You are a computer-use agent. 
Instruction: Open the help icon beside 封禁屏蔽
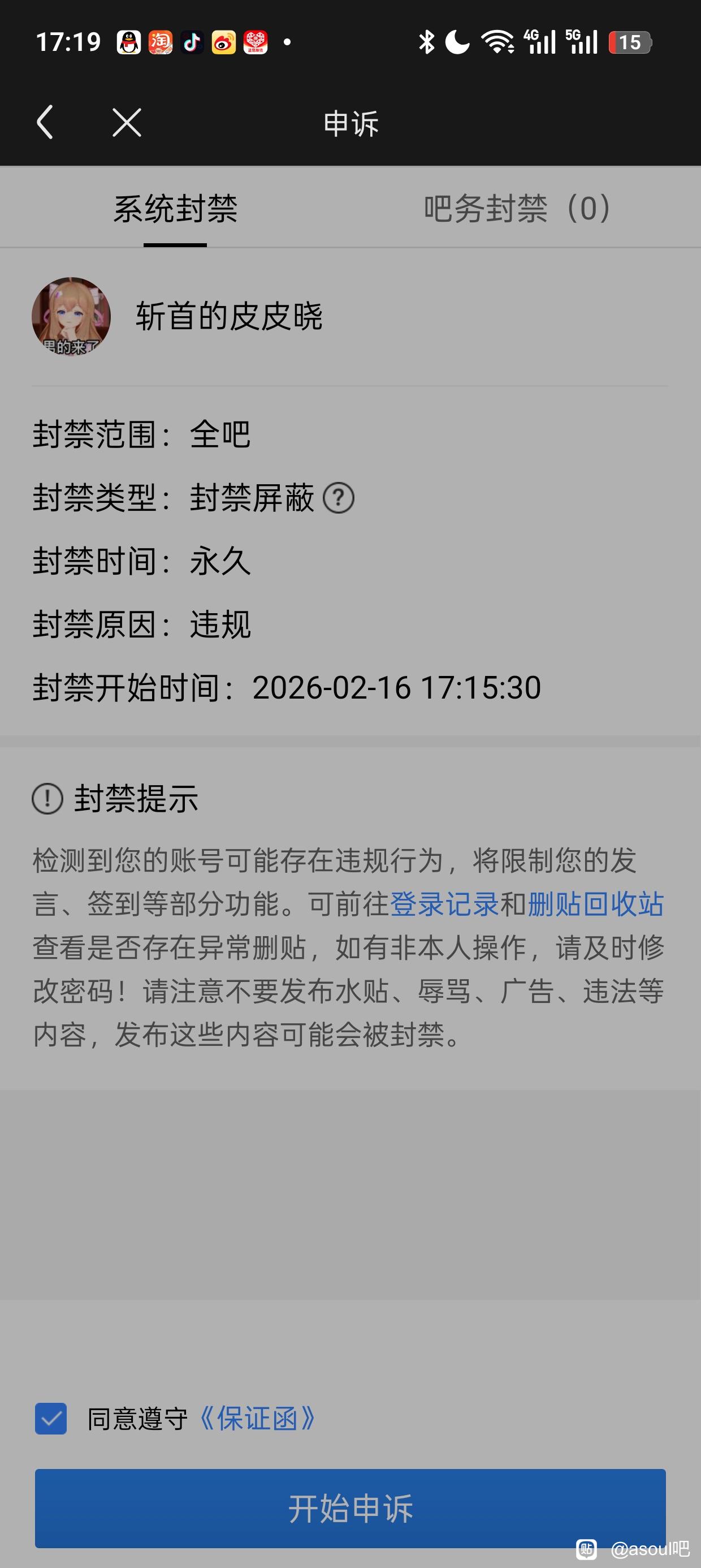[x=338, y=498]
